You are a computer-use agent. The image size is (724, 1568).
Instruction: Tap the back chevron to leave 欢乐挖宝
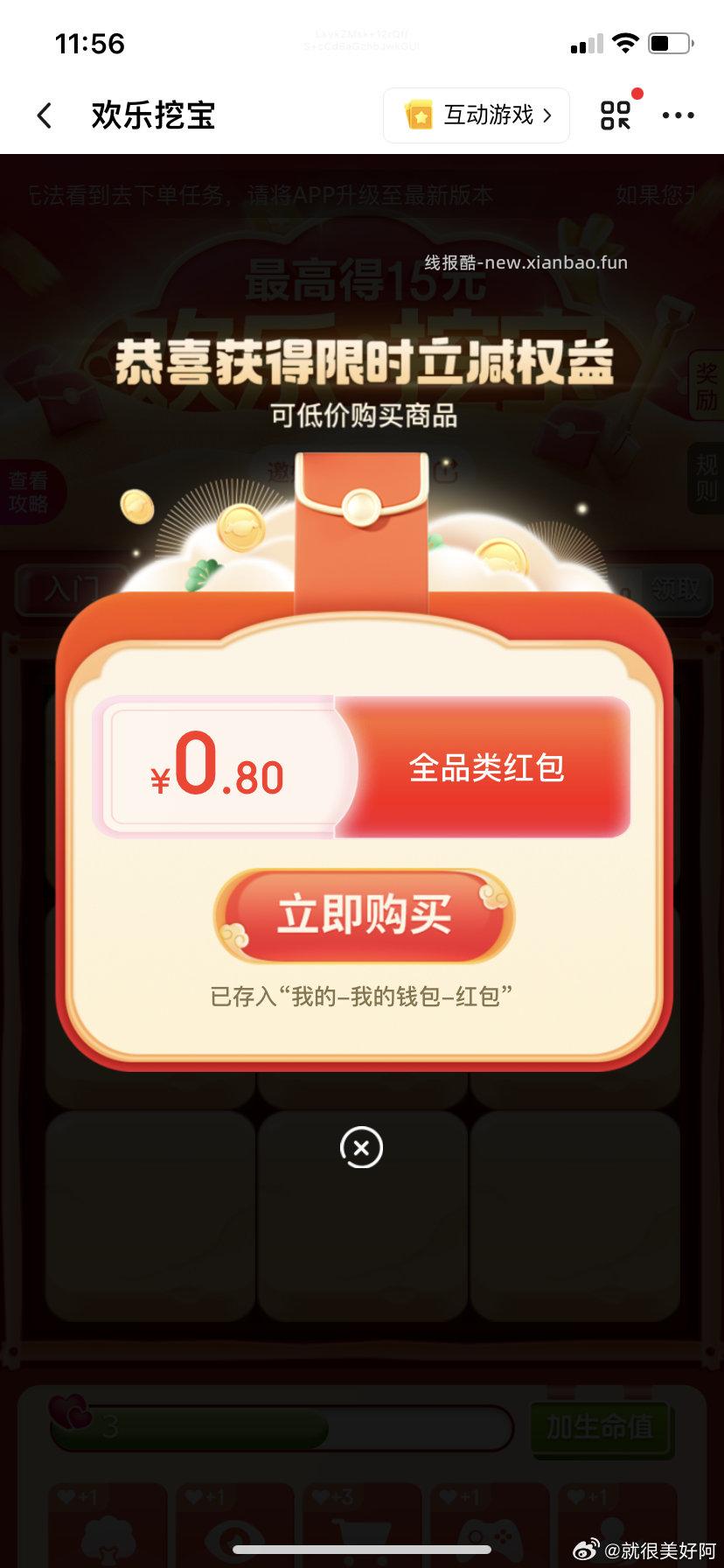(x=43, y=115)
